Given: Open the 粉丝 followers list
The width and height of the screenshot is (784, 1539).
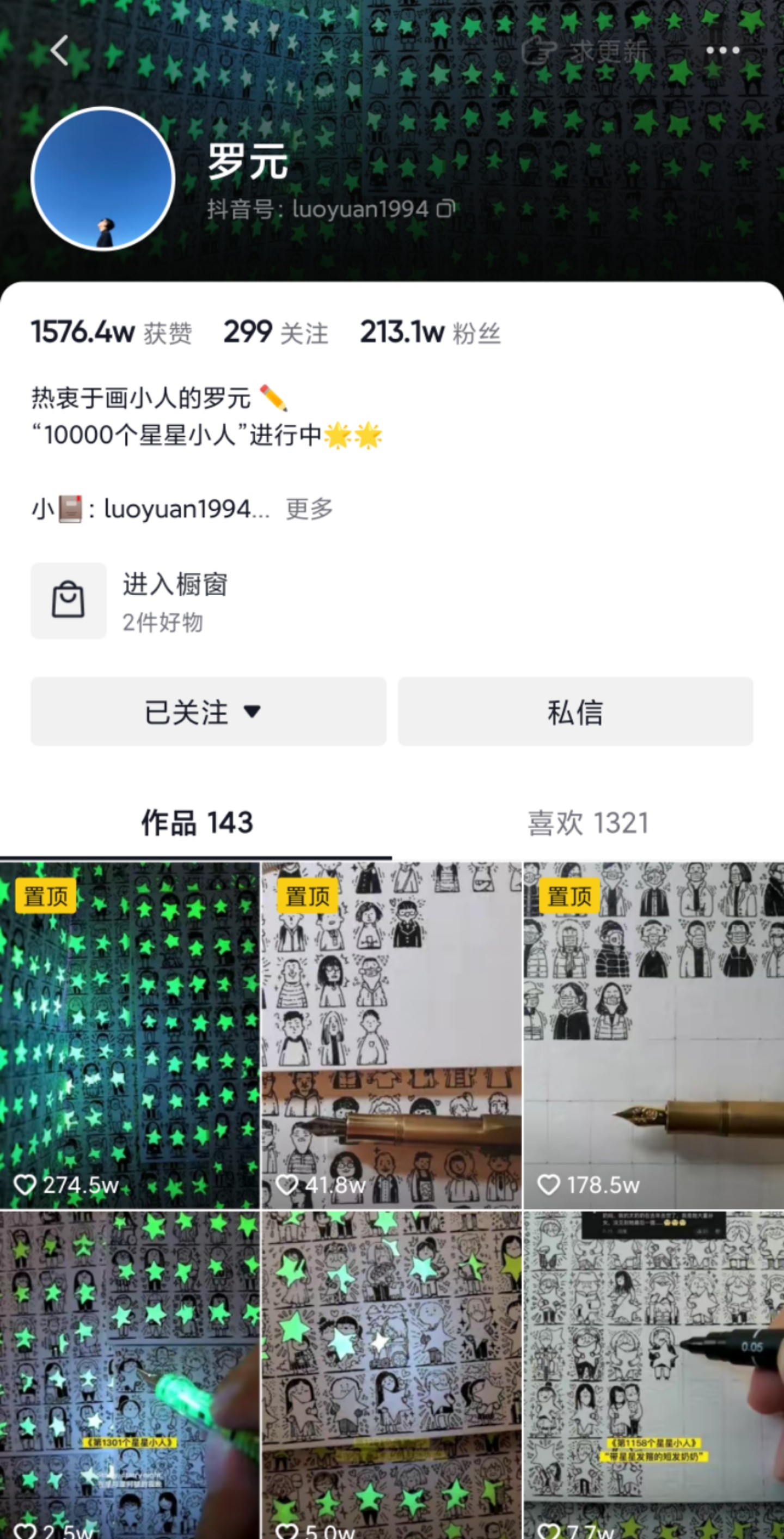Looking at the screenshot, I should 430,332.
